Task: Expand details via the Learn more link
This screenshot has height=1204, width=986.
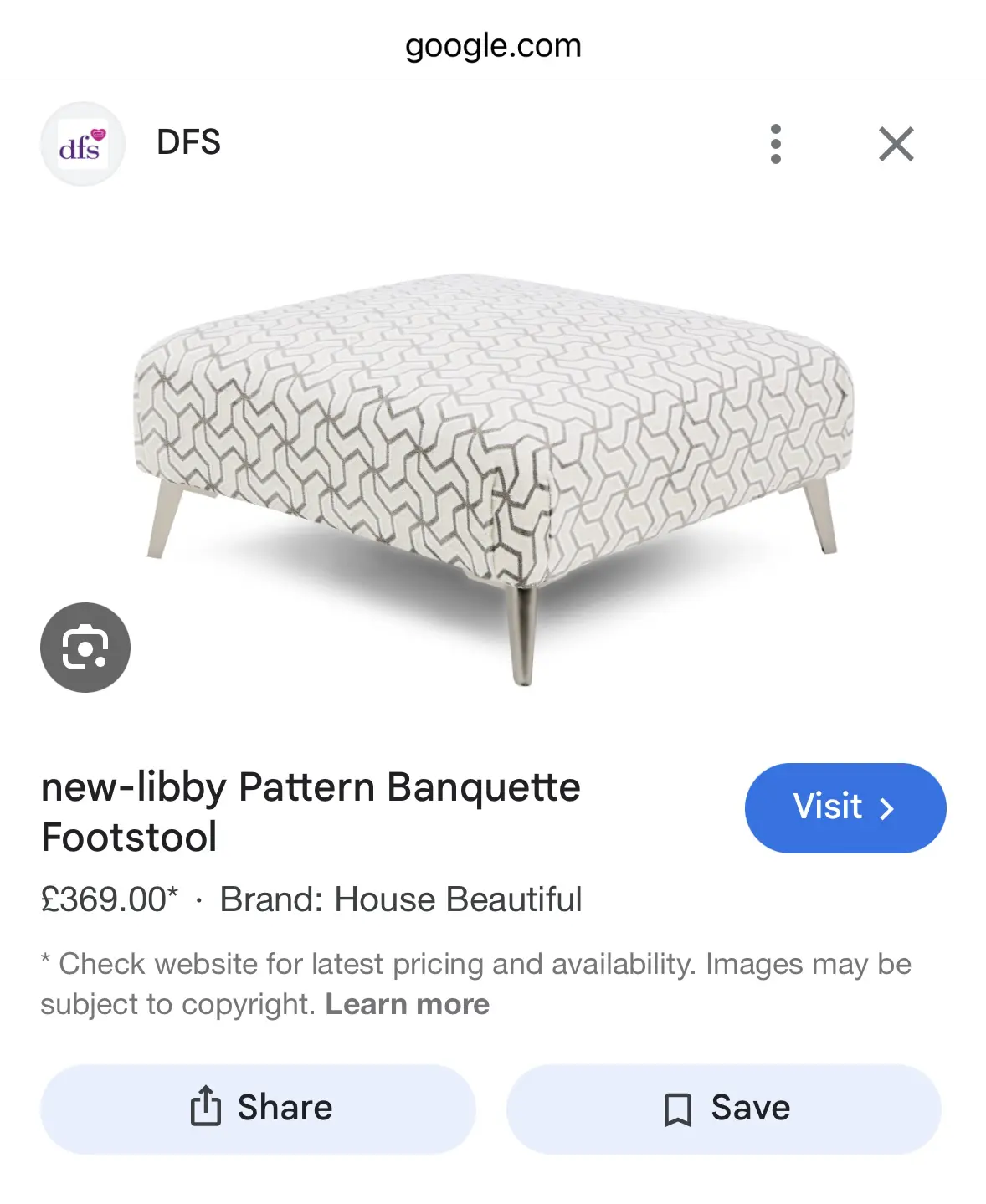Action: coord(408,1004)
